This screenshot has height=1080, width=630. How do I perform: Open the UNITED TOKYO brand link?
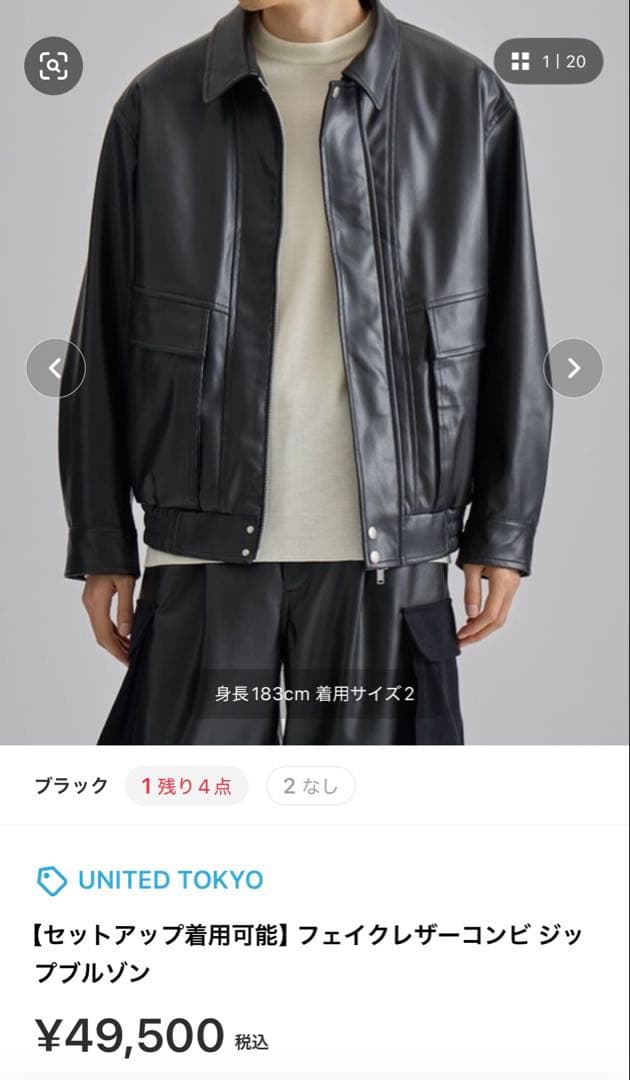[x=170, y=881]
